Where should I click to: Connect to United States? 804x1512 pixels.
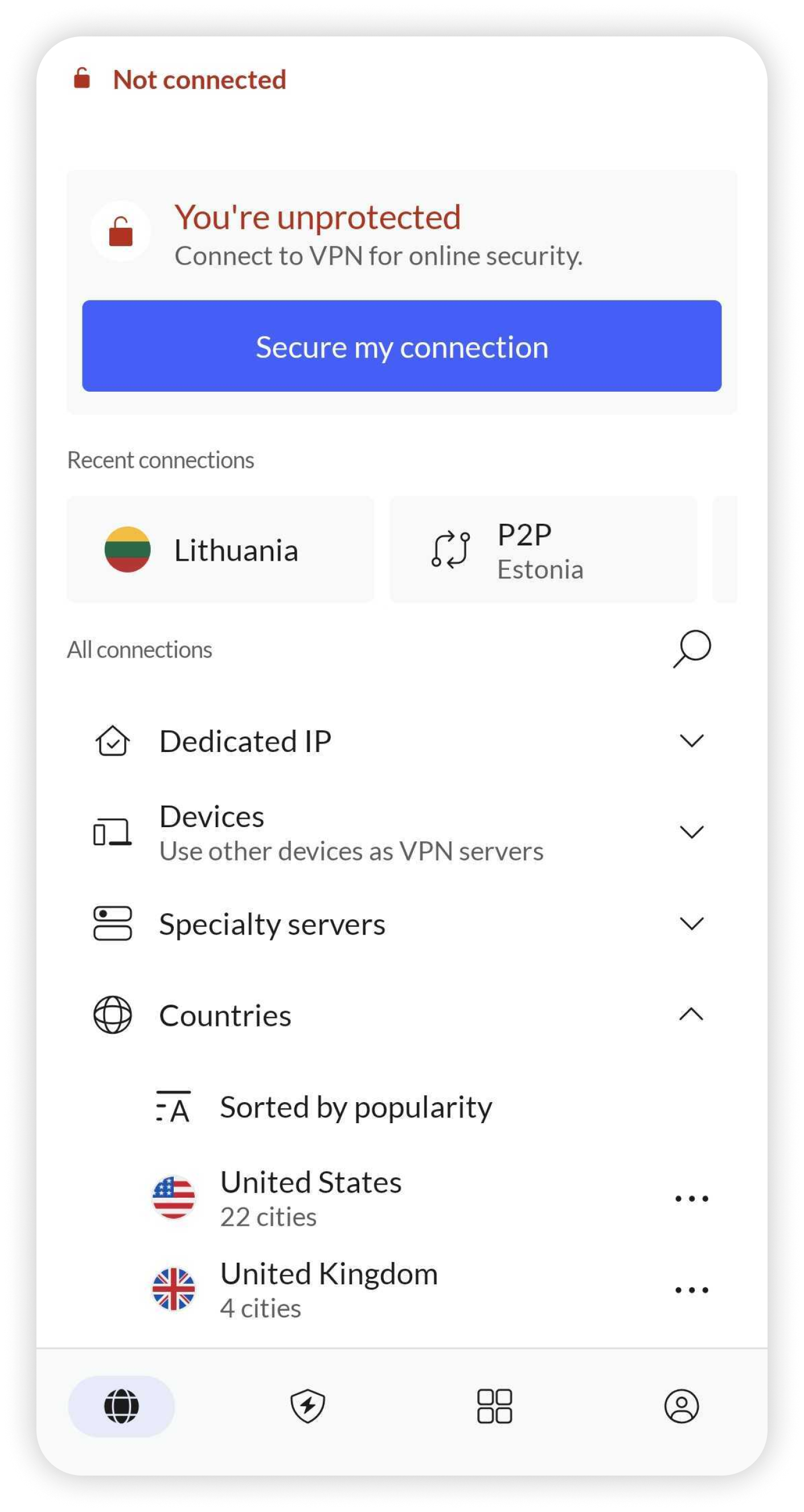point(311,1198)
